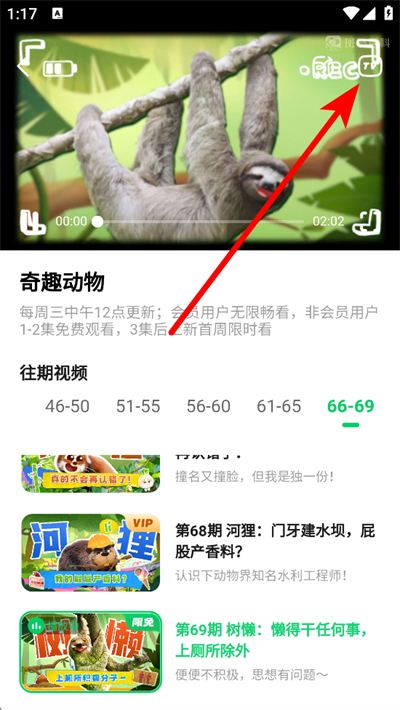Seek along the video progress bar
This screenshot has width=400, height=710.
(200, 221)
